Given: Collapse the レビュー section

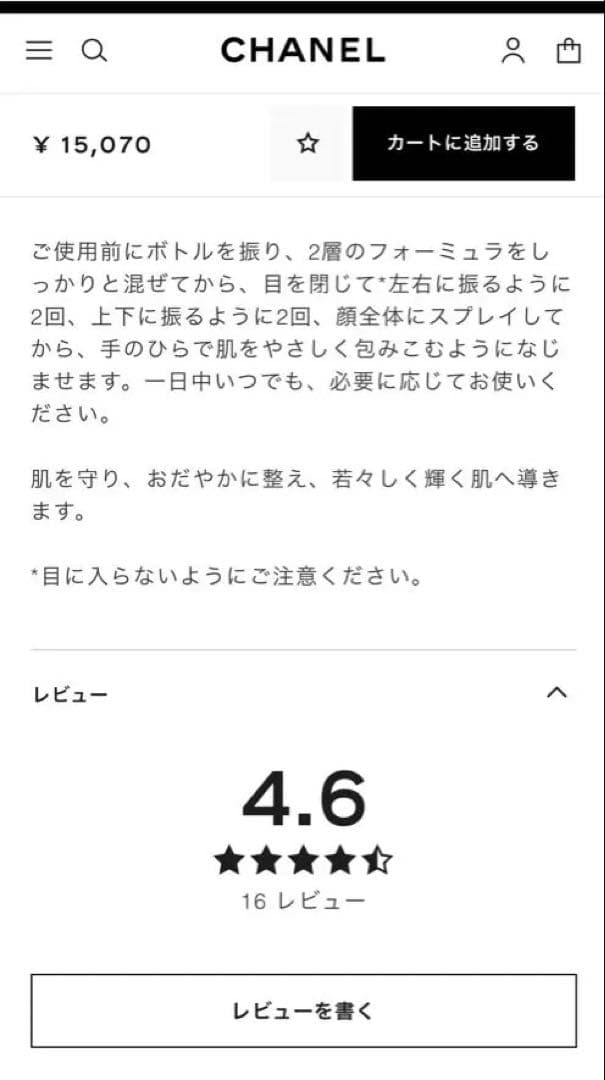Looking at the screenshot, I should point(557,692).
